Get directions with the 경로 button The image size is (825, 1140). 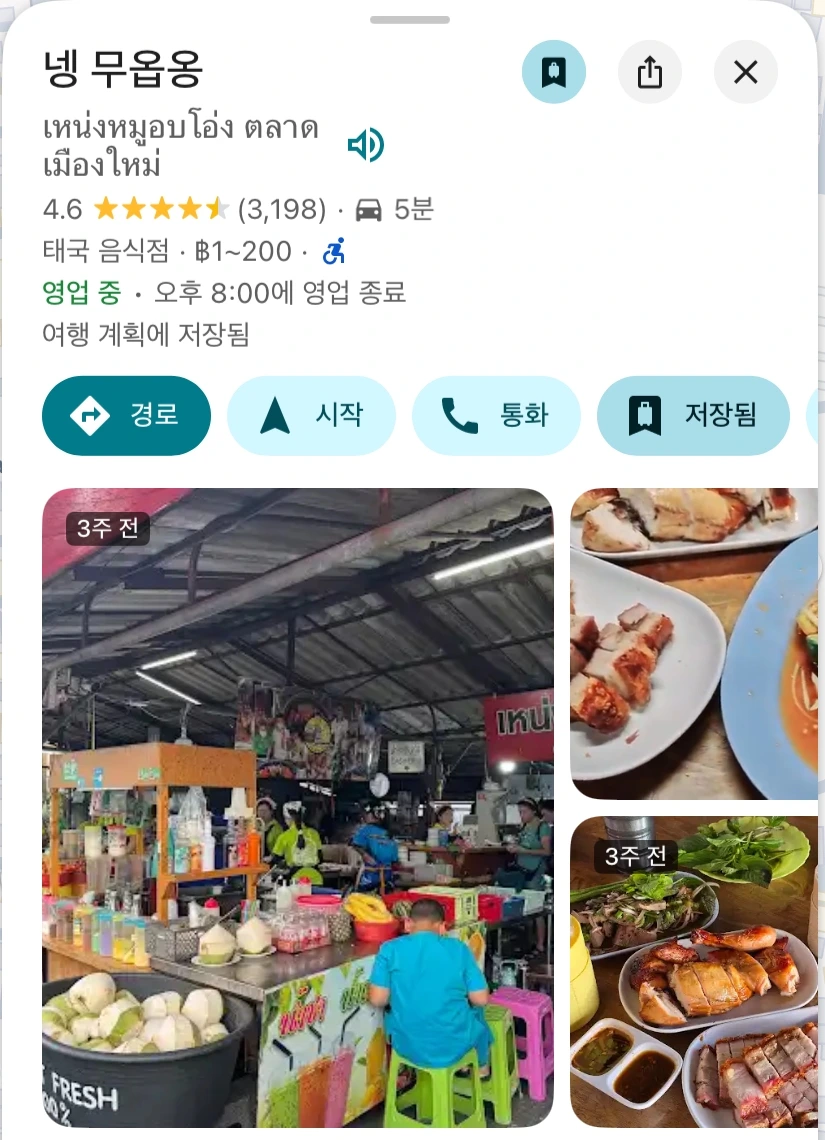coord(127,415)
